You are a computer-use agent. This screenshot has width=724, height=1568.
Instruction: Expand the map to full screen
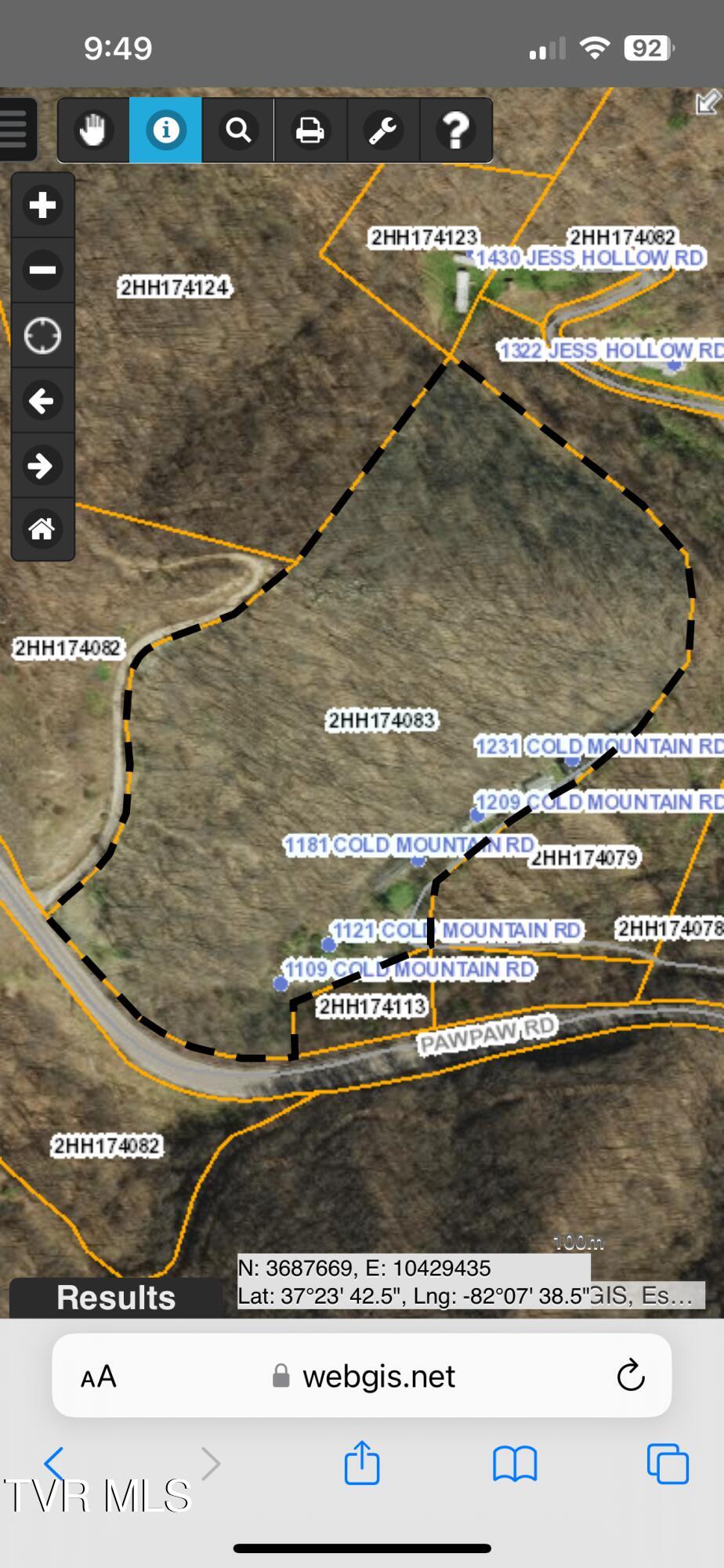pos(707,103)
